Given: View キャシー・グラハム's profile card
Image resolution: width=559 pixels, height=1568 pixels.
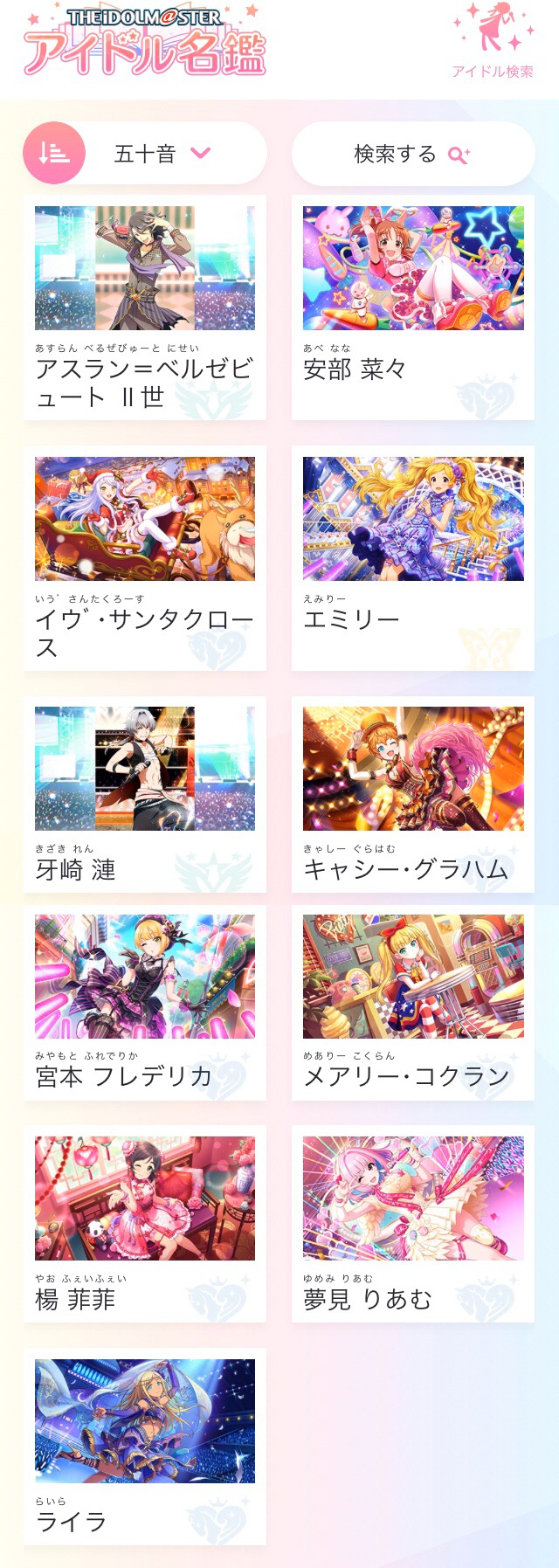Looking at the screenshot, I should (x=412, y=793).
